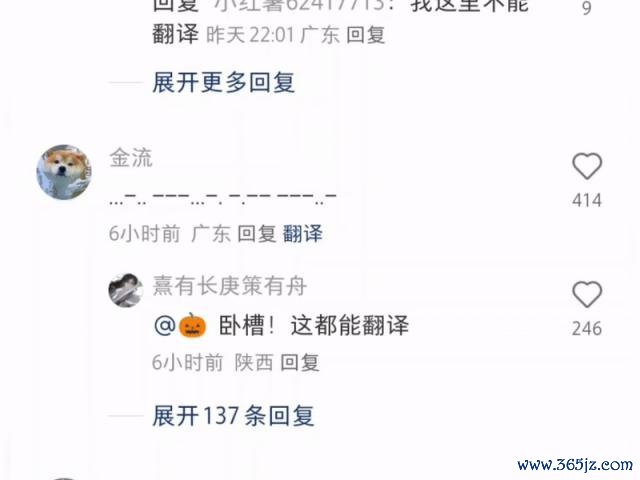Reply to the comment posted 昨天 22:01
Screen dimensions: 640x480
[x=366, y=35]
